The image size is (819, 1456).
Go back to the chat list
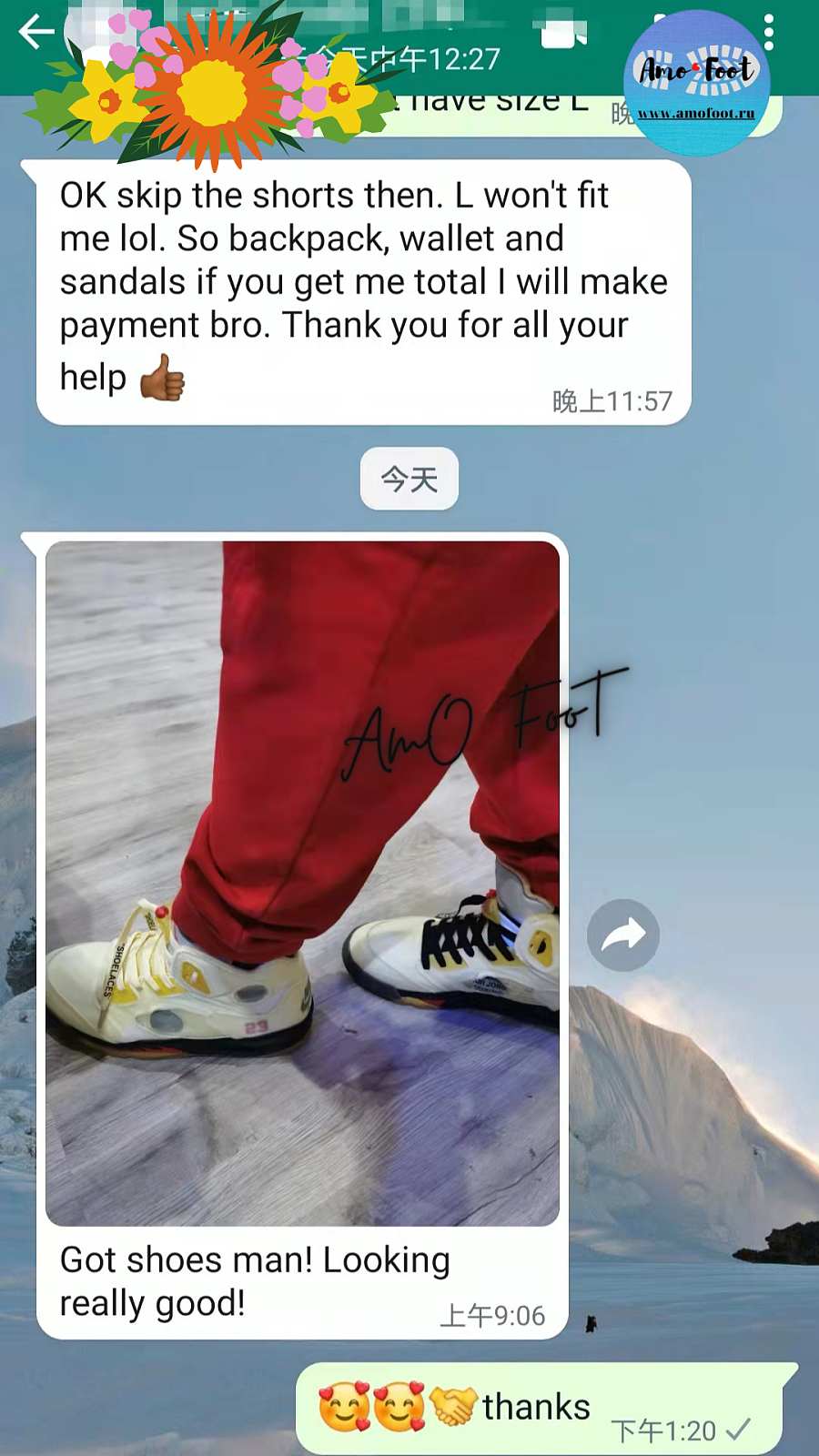pyautogui.click(x=36, y=32)
